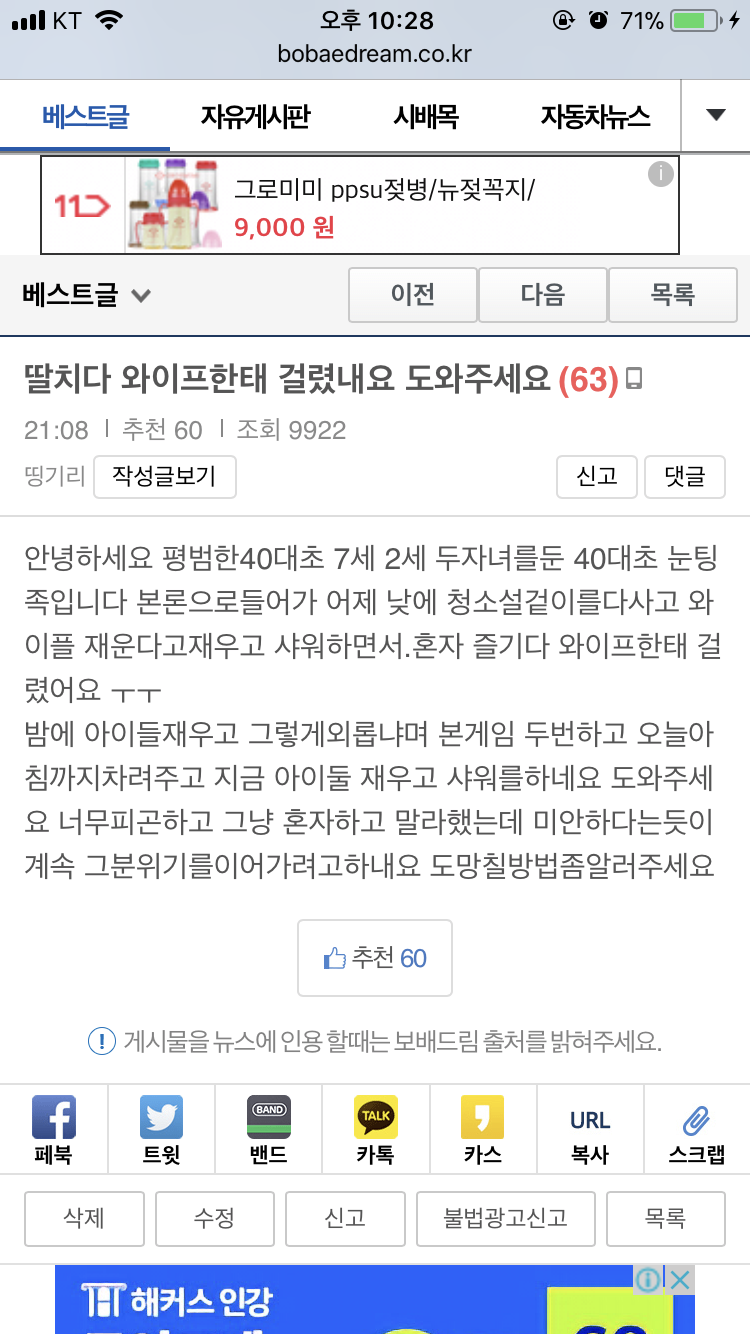
Task: Copy the post URL with URL 복사
Action: coord(590,1130)
